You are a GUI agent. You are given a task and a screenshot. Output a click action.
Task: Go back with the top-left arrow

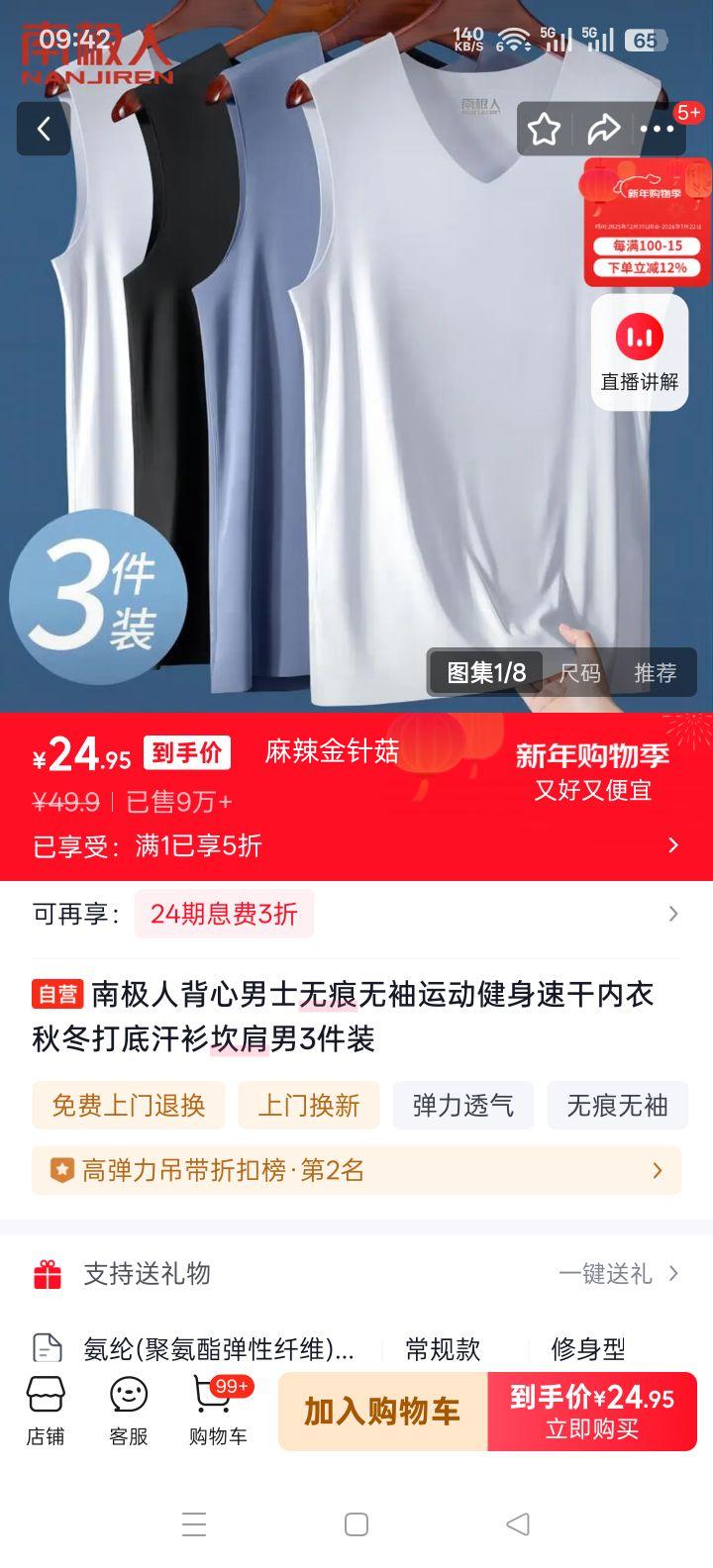pyautogui.click(x=43, y=129)
